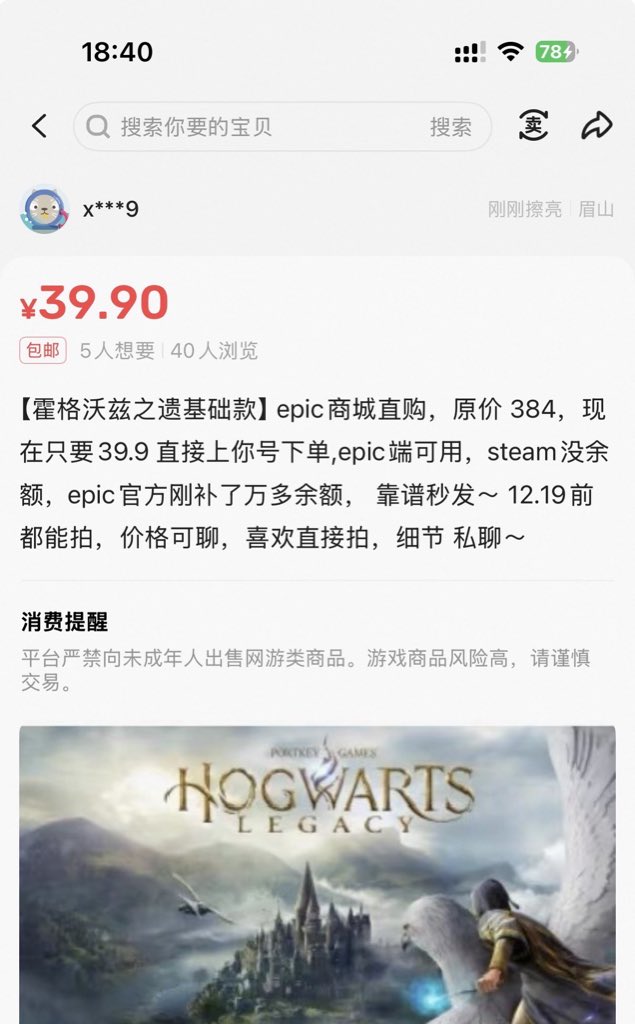
Task: Open seller x***9 profile
Action: 45,209
